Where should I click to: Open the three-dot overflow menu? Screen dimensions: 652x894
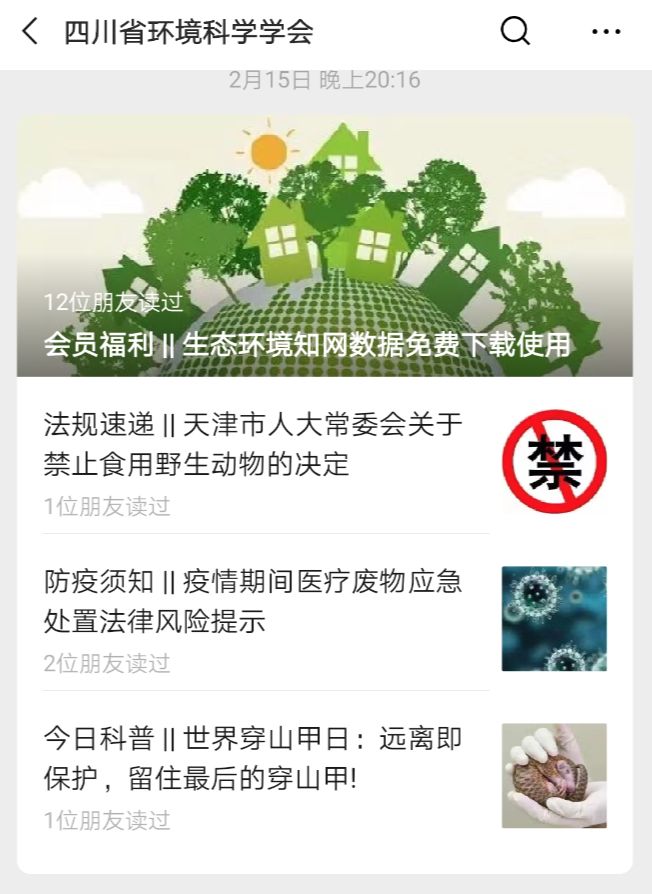click(606, 32)
